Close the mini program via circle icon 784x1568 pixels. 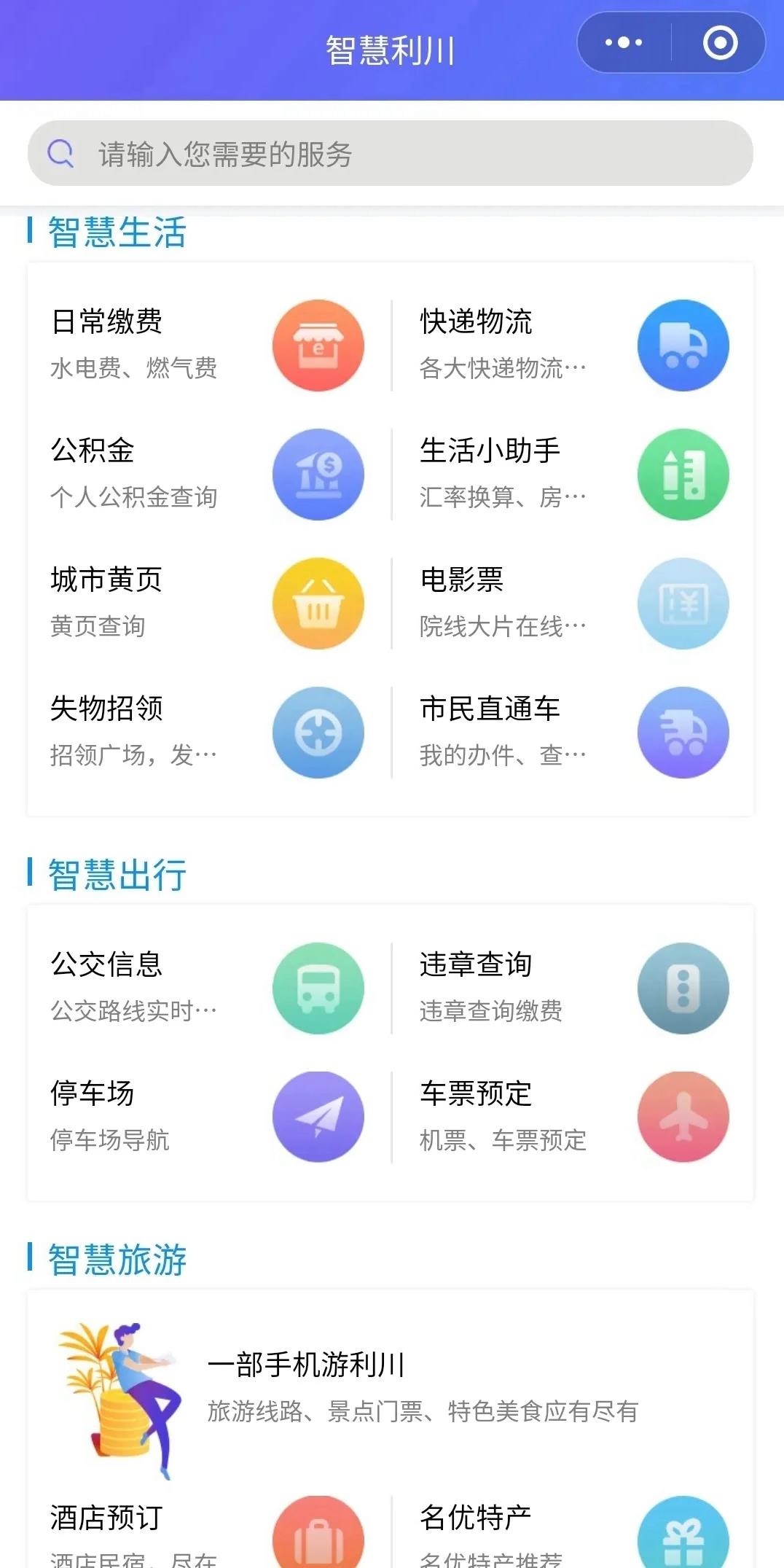pyautogui.click(x=720, y=43)
